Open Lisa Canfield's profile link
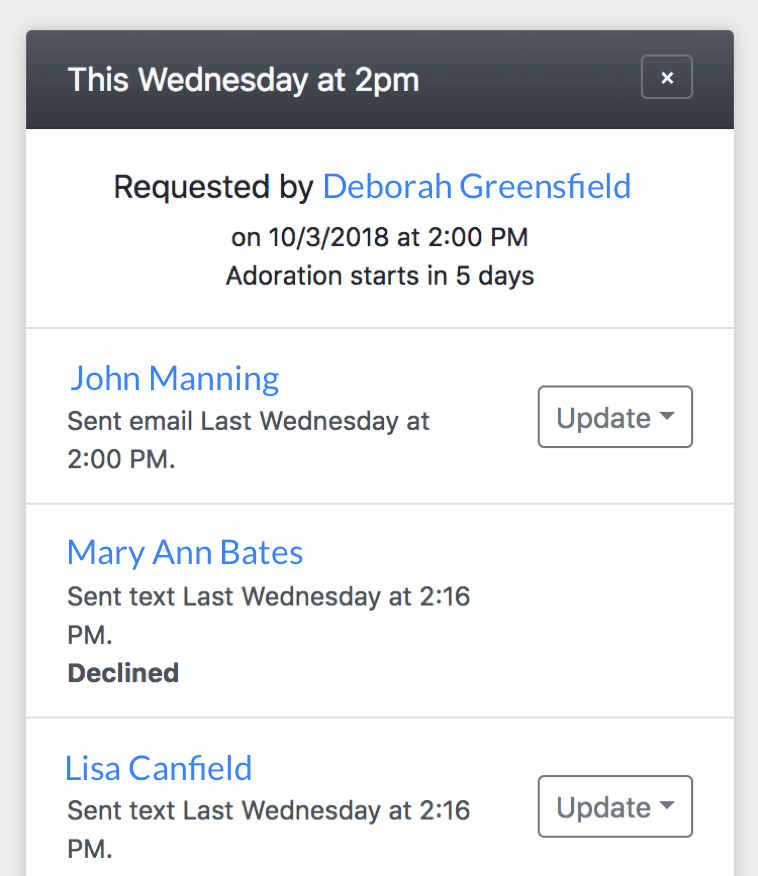This screenshot has width=758, height=876. 158,768
